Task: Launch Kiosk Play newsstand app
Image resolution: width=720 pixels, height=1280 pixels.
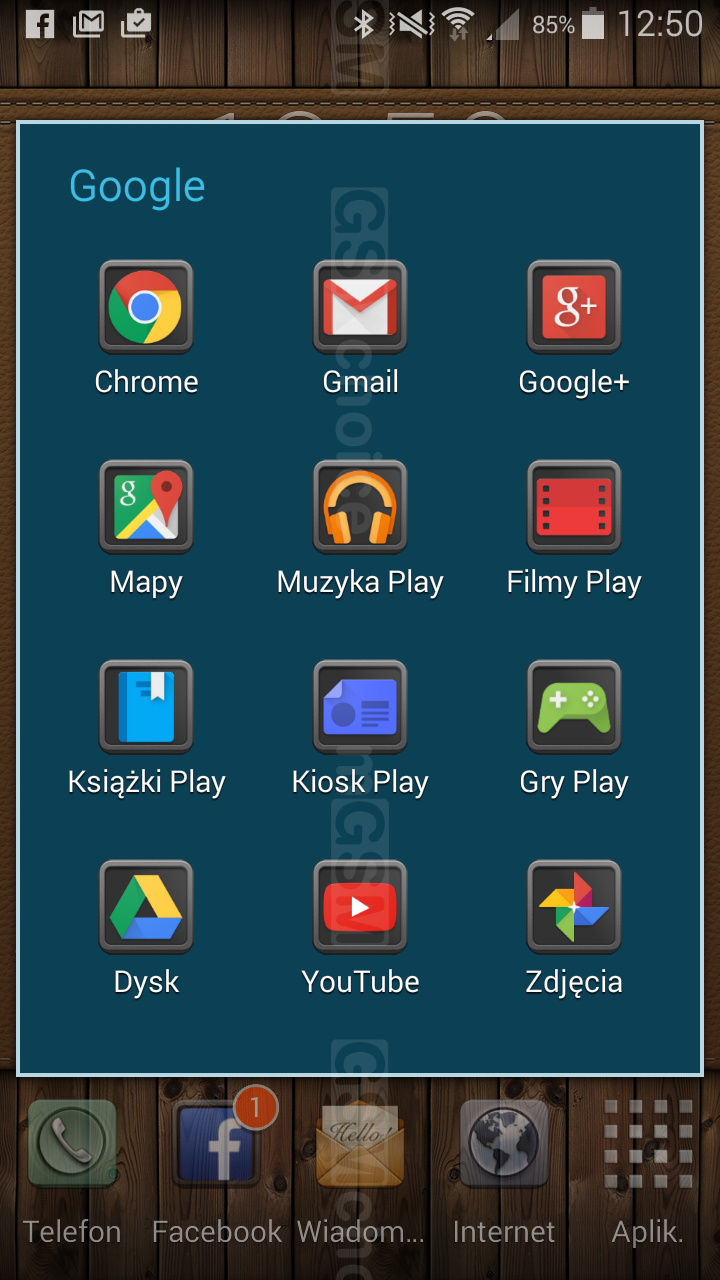Action: [x=360, y=707]
